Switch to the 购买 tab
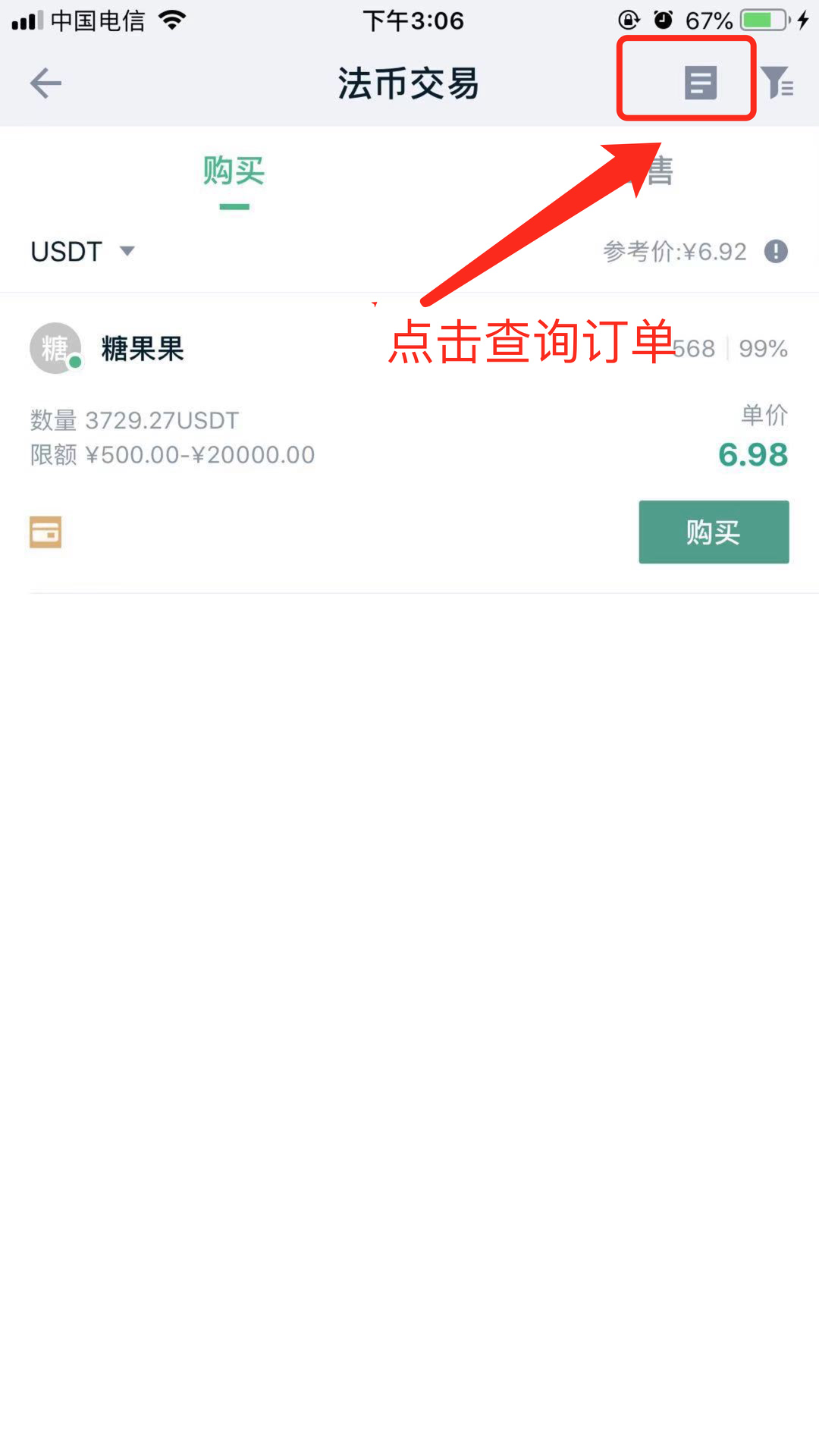Image resolution: width=819 pixels, height=1456 pixels. click(x=234, y=171)
